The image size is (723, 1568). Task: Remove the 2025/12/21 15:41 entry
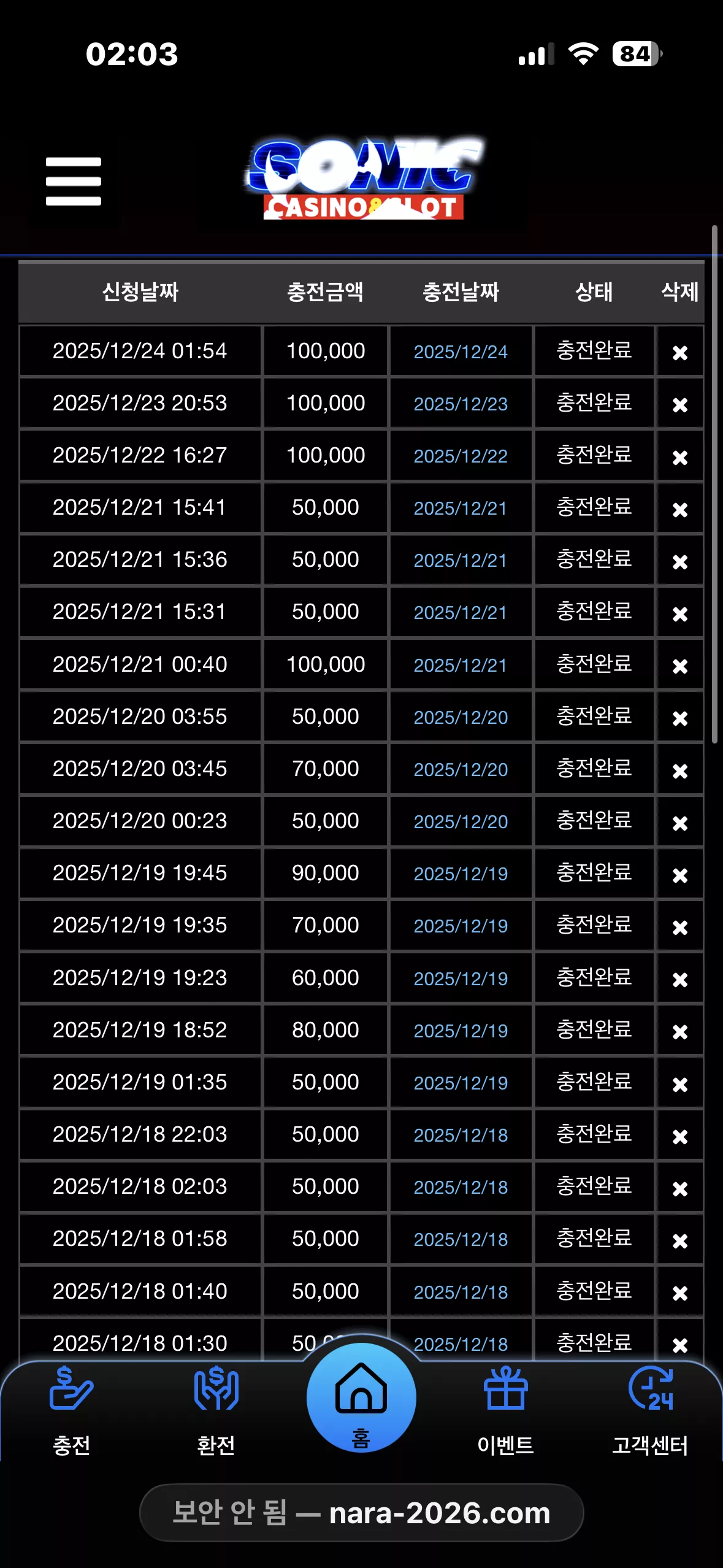click(679, 509)
